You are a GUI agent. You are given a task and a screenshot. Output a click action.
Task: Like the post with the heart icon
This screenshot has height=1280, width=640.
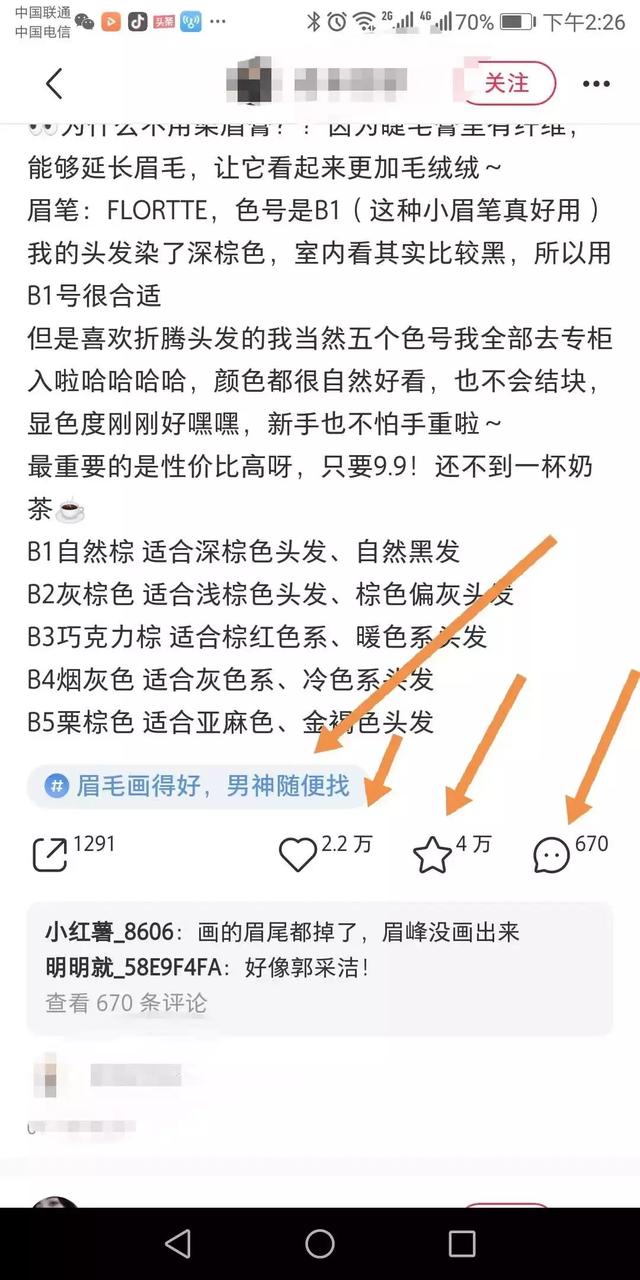click(297, 855)
